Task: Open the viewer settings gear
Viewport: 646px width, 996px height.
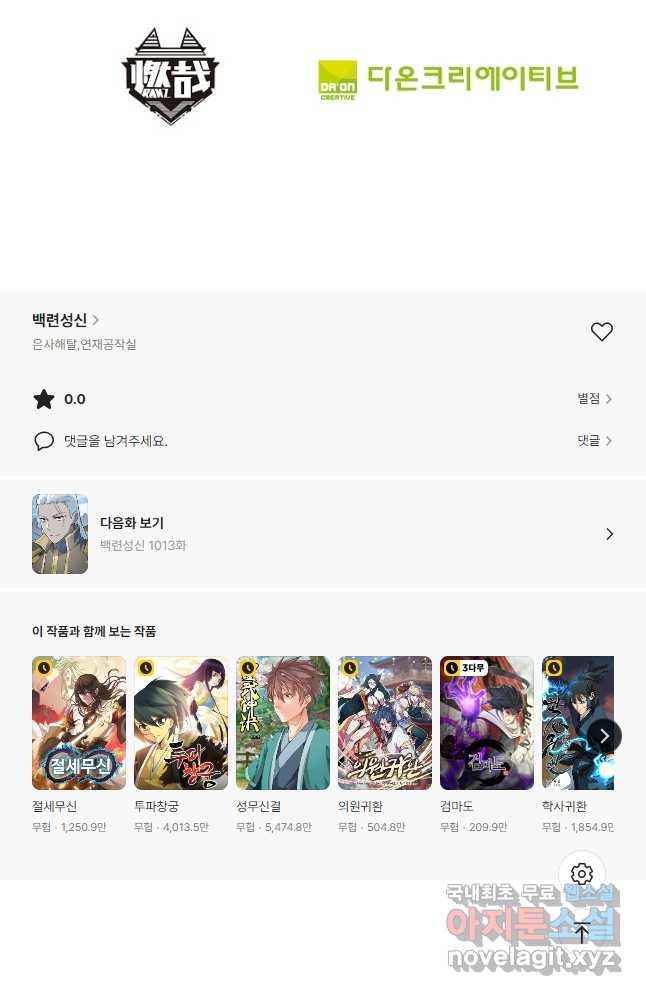Action: 582,874
